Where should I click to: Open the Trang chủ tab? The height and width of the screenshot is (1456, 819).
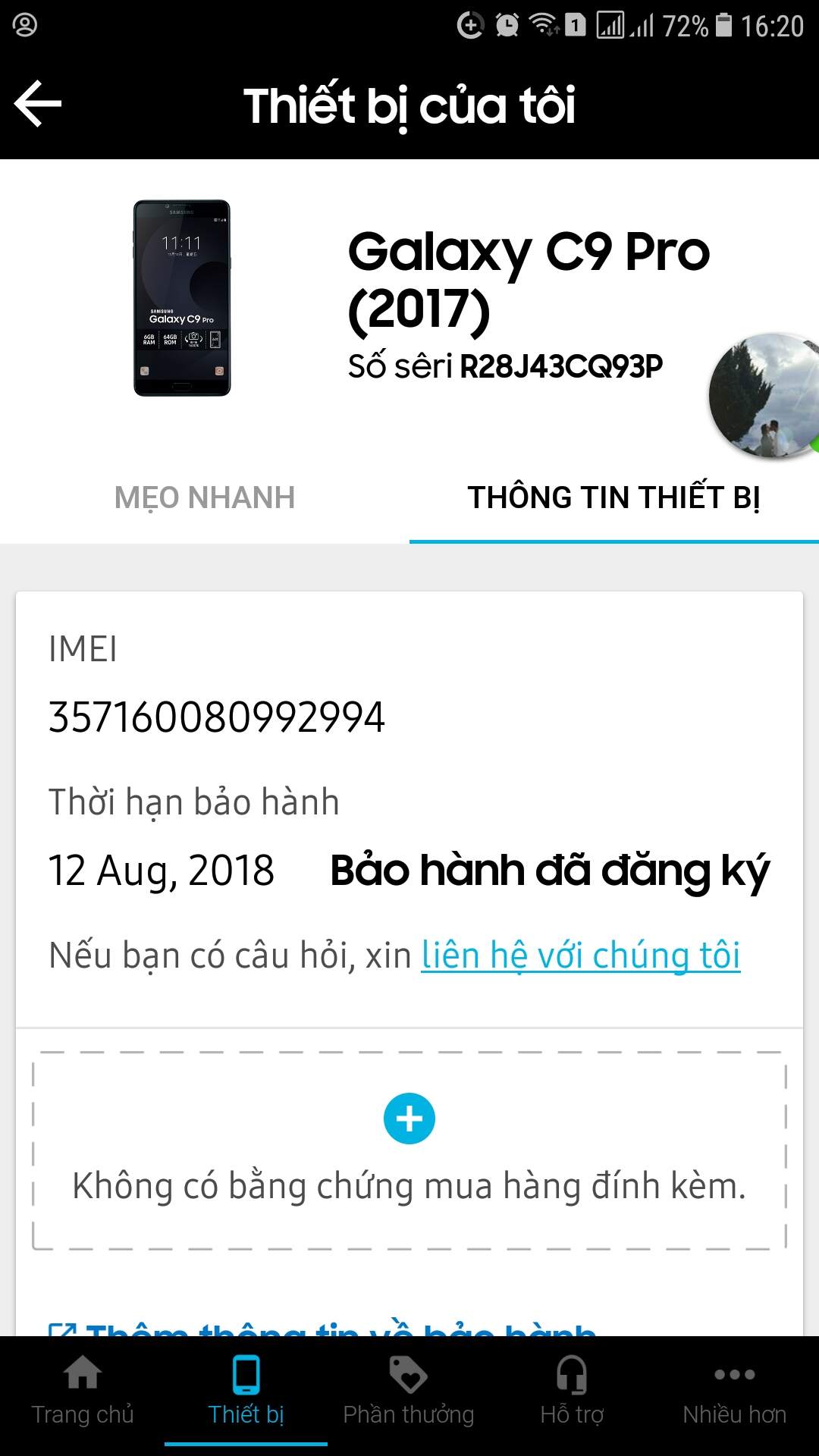click(x=83, y=1392)
